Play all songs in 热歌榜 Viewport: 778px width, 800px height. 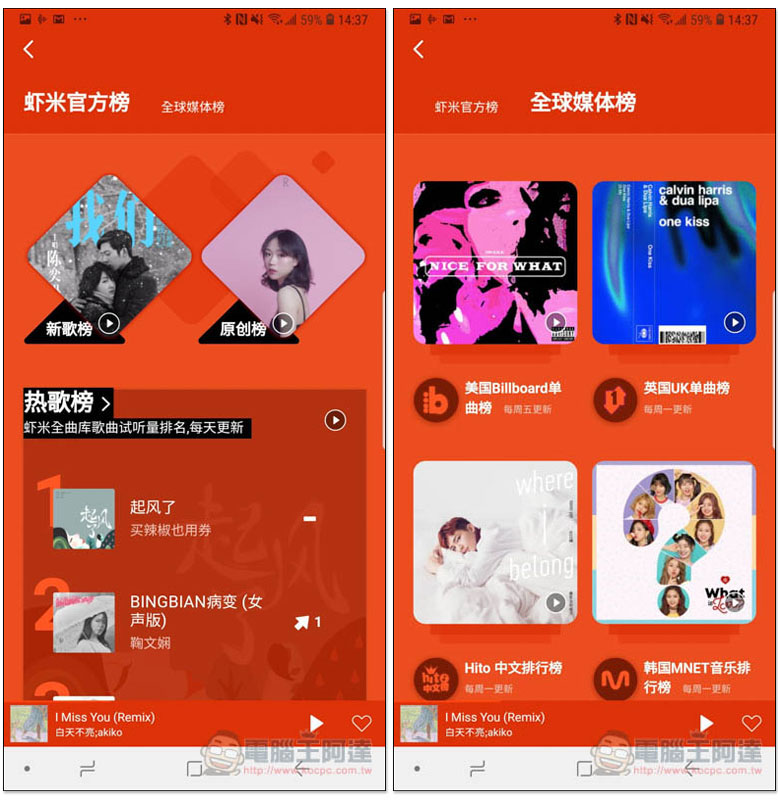(x=335, y=420)
